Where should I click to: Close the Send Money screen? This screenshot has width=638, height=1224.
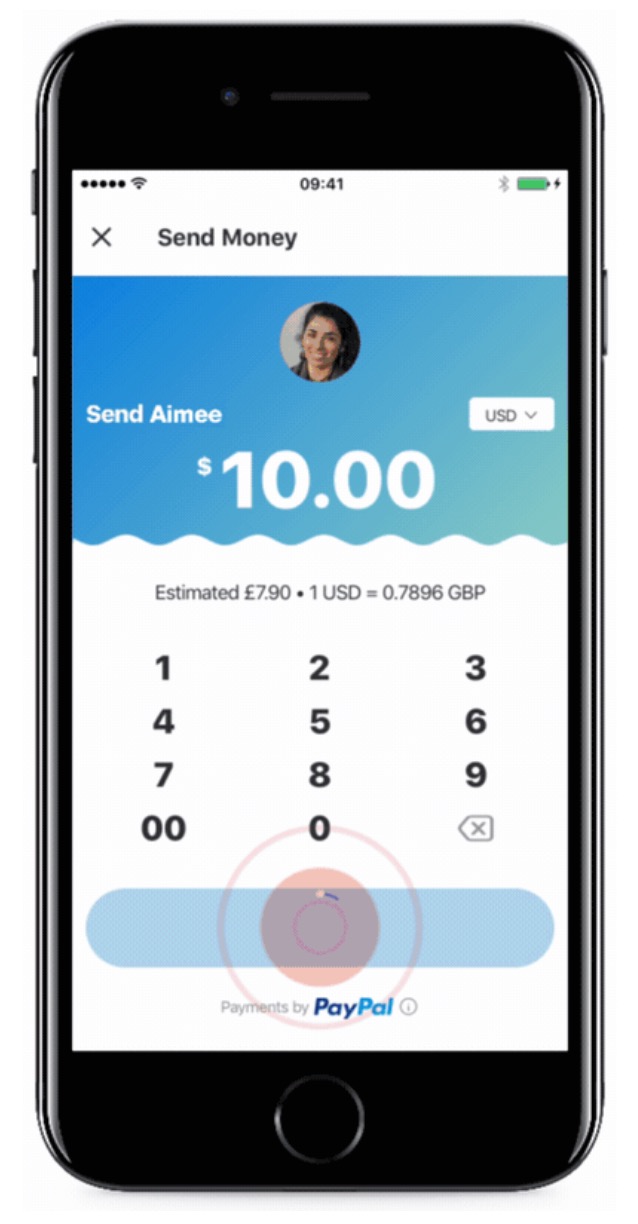101,237
